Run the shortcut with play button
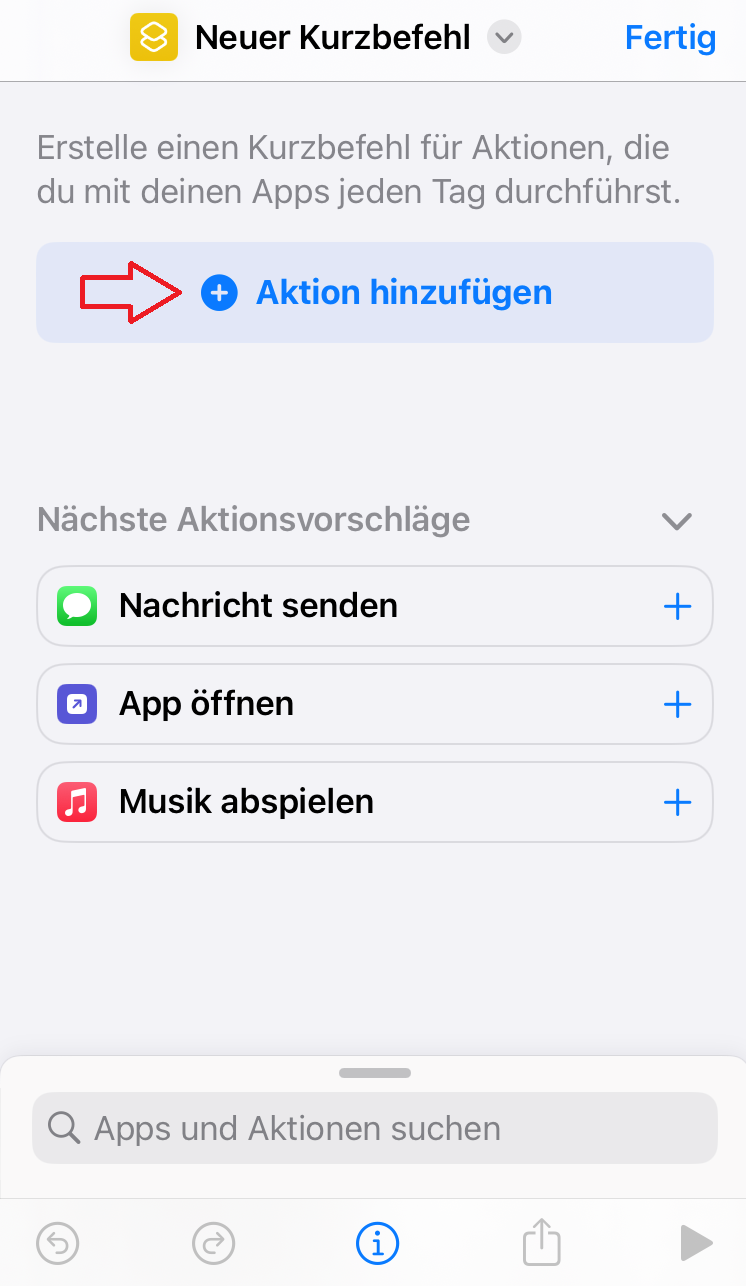 click(696, 1244)
